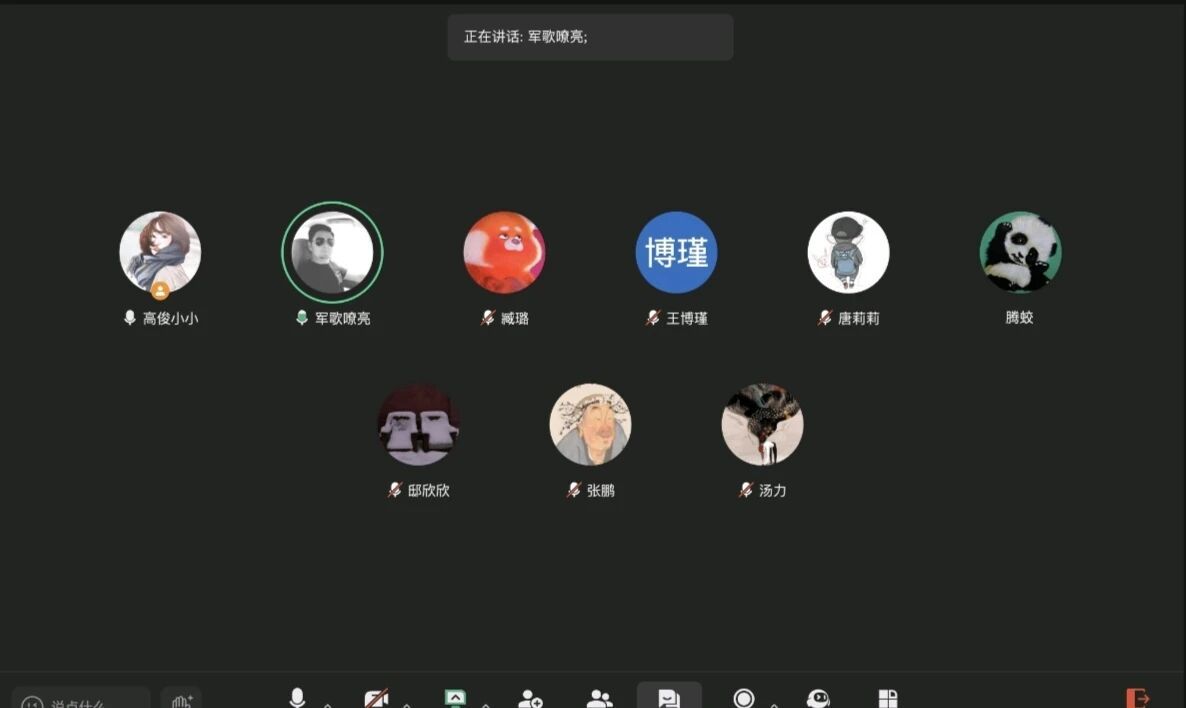
Task: Start screen sharing
Action: (x=455, y=698)
